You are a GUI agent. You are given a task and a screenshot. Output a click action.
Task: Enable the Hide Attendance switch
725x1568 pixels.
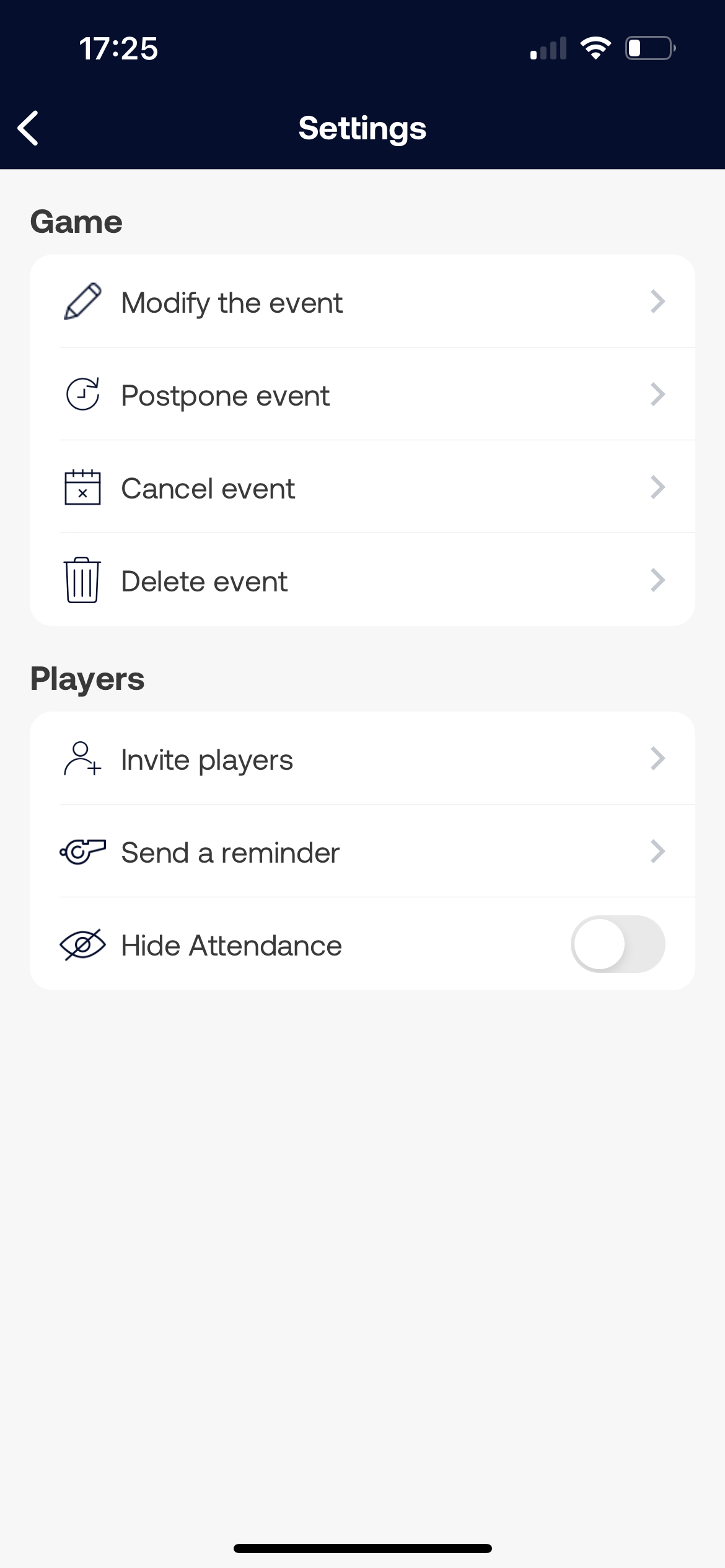pyautogui.click(x=617, y=944)
